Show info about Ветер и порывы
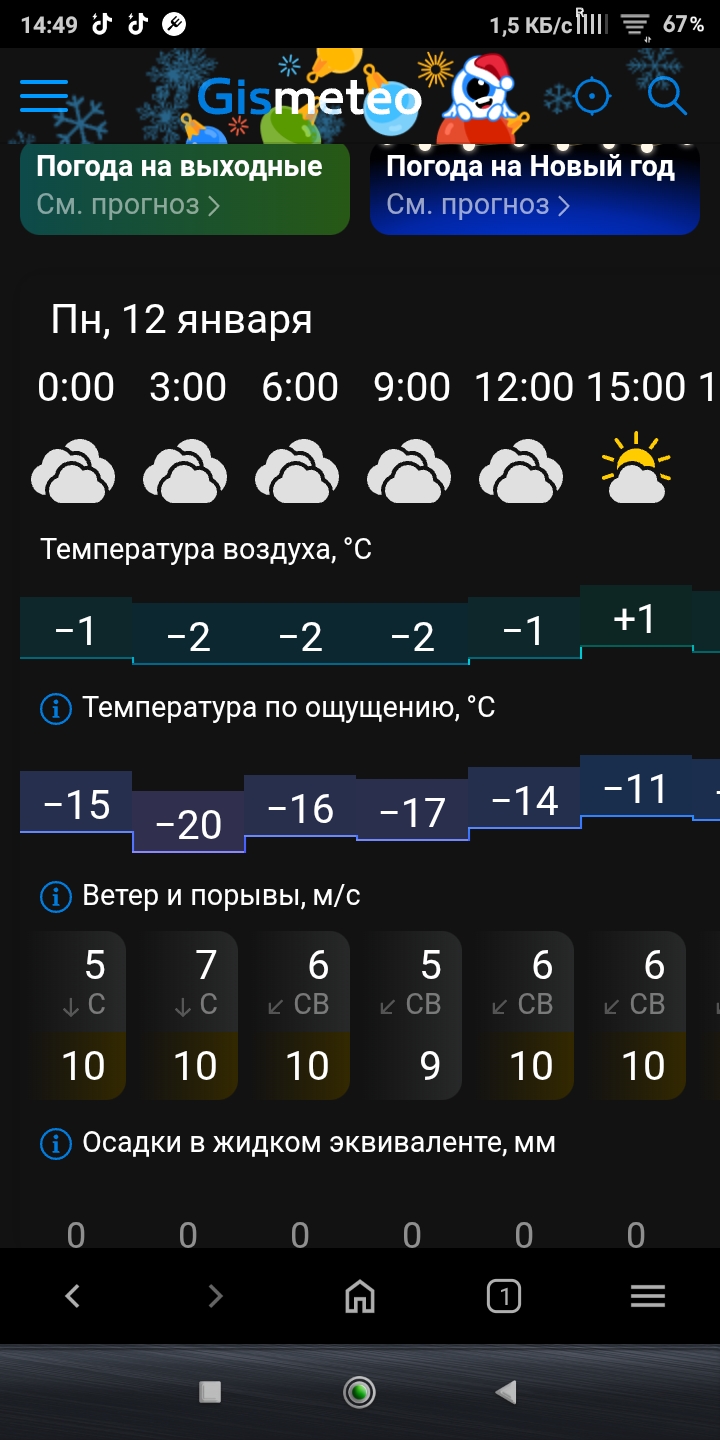Viewport: 720px width, 1440px height. 56,897
